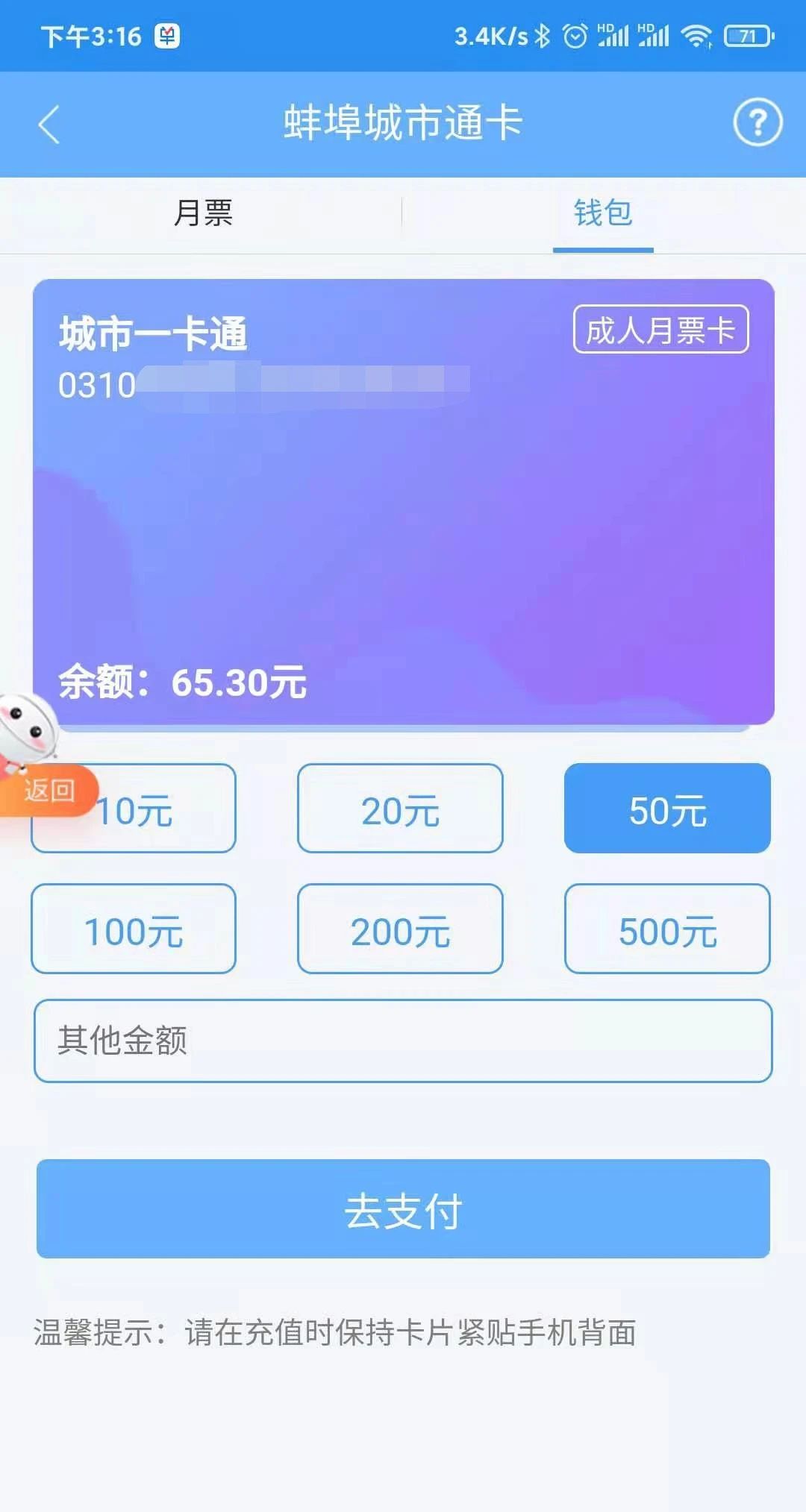Select the 50元 recharge option
Viewport: 806px width, 1512px height.
pos(667,809)
